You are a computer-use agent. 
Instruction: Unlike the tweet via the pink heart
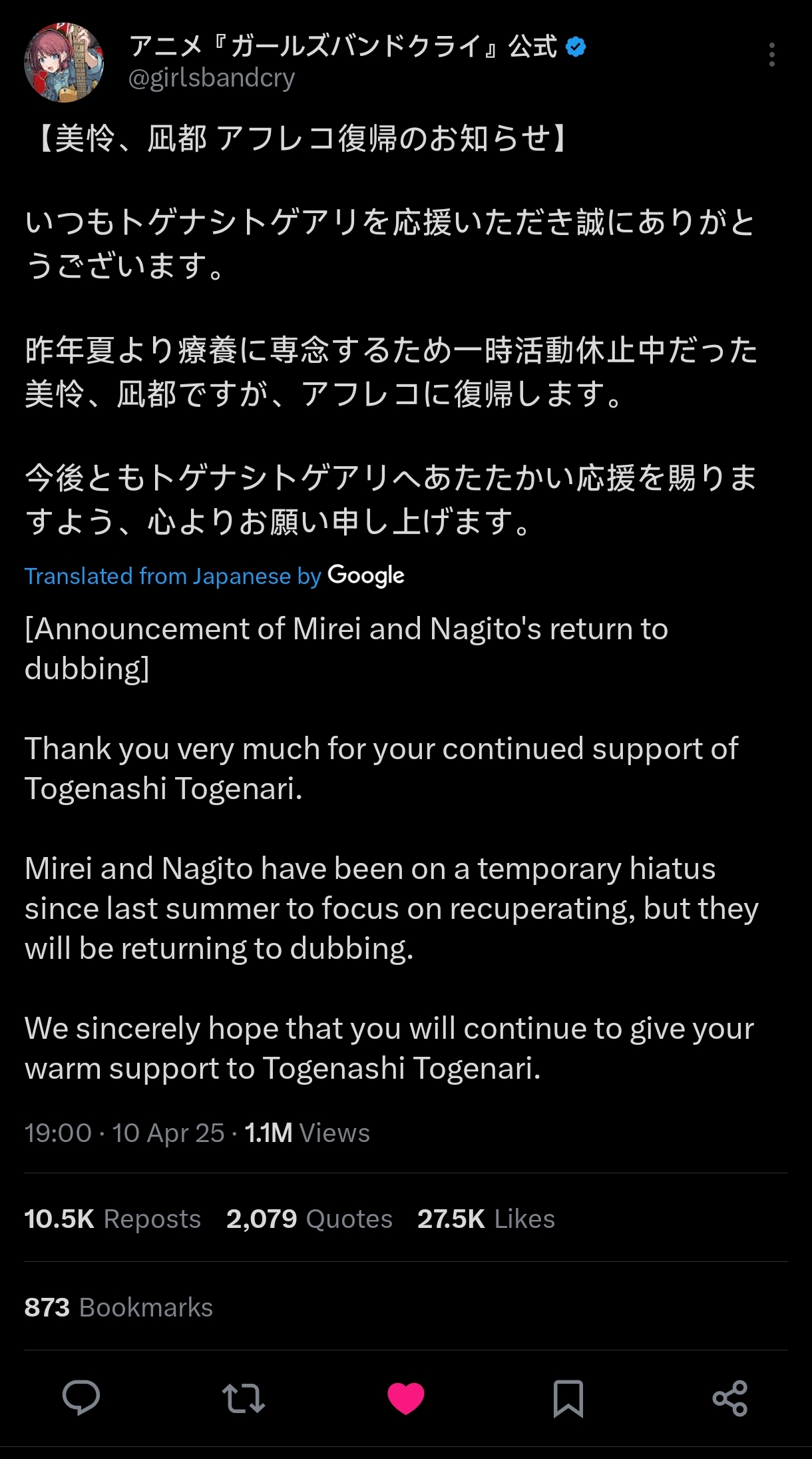[406, 1398]
